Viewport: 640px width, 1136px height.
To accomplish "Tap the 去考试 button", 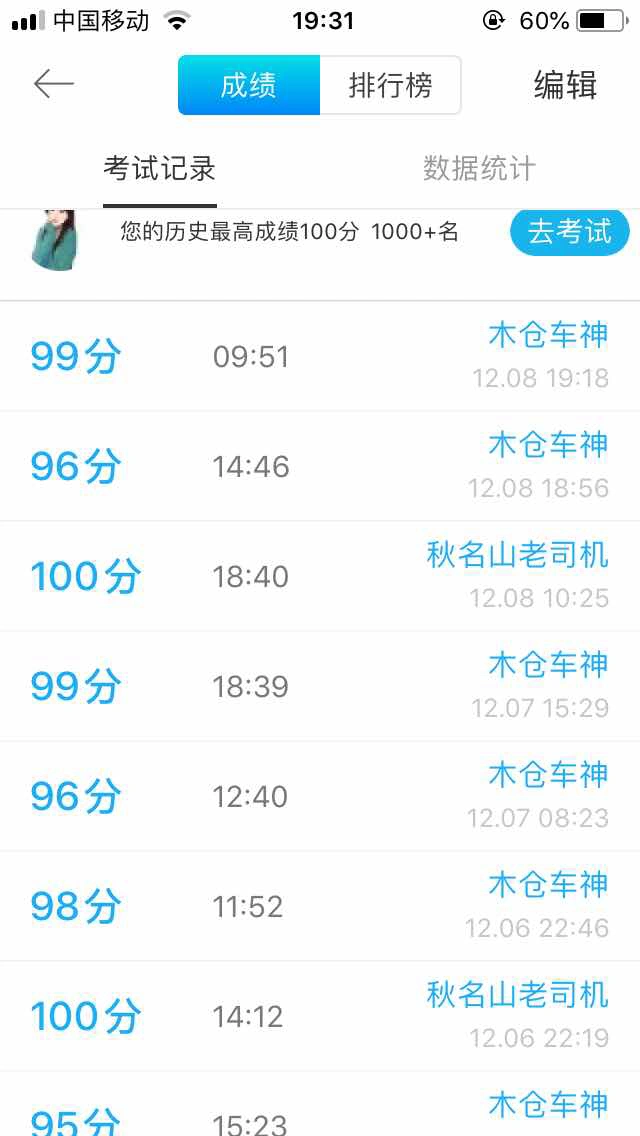I will [570, 233].
